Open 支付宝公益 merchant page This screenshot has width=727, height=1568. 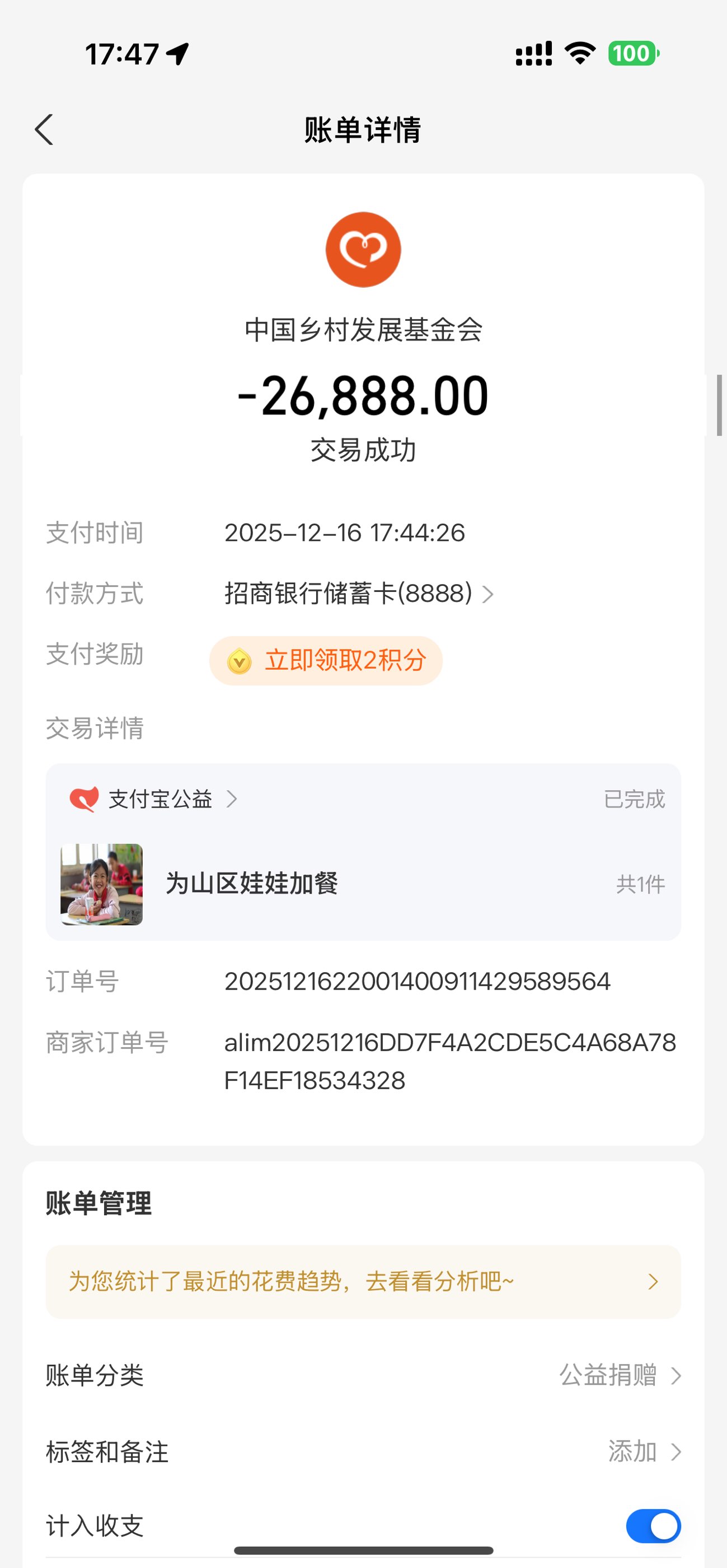[160, 799]
